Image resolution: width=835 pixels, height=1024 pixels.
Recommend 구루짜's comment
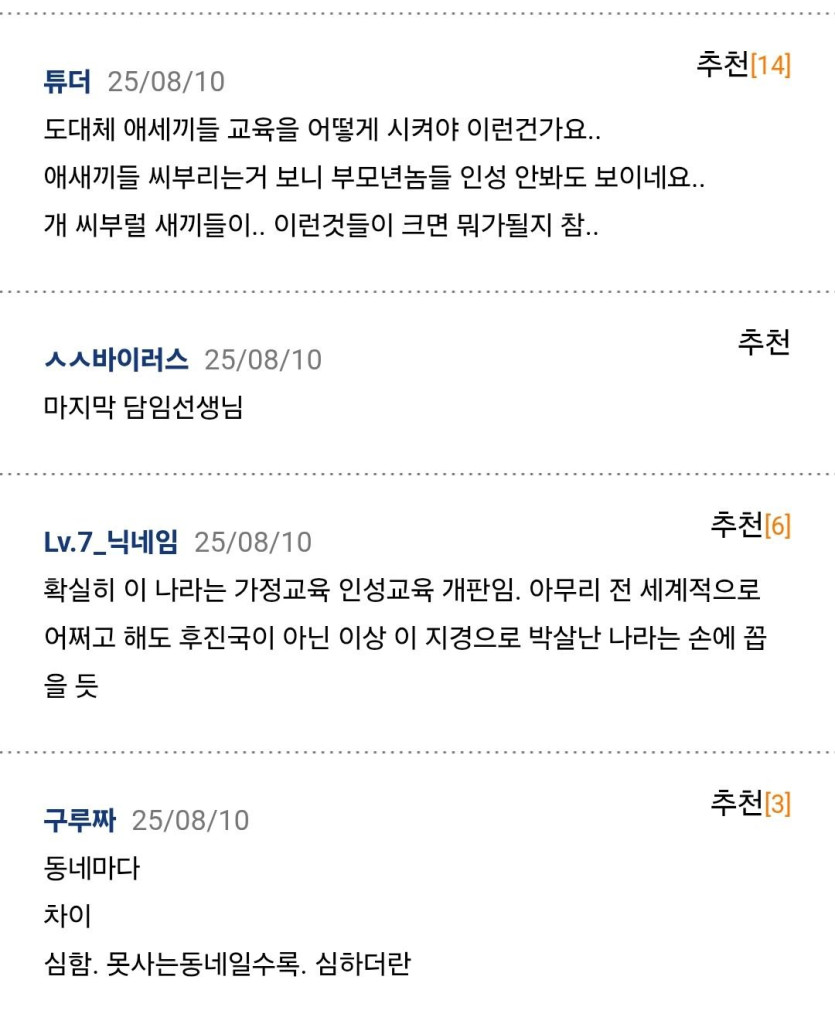pos(749,803)
